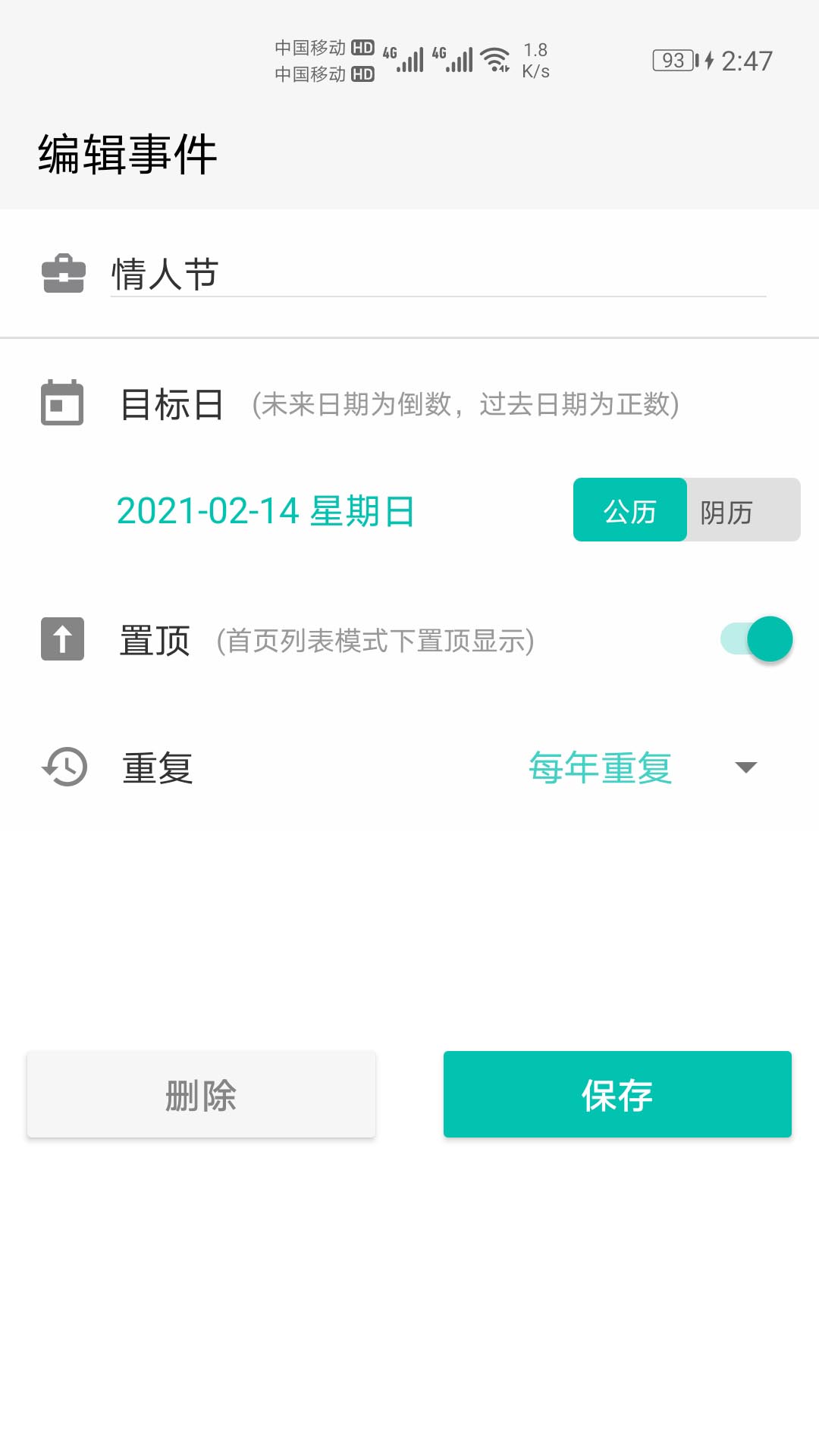Click the Wi-Fi icon in the status bar

497,59
